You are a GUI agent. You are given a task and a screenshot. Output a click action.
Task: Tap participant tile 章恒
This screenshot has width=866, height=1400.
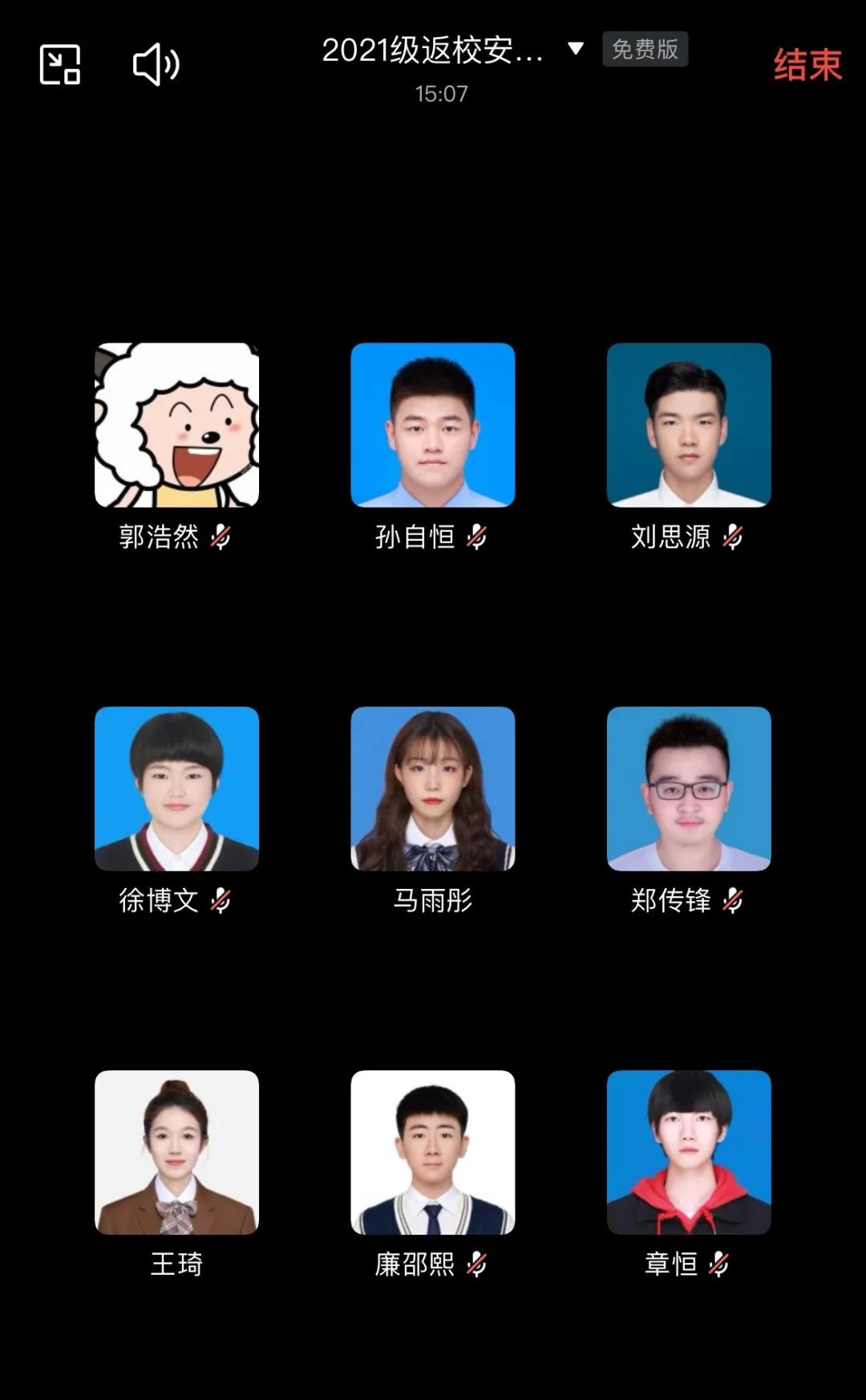689,1152
